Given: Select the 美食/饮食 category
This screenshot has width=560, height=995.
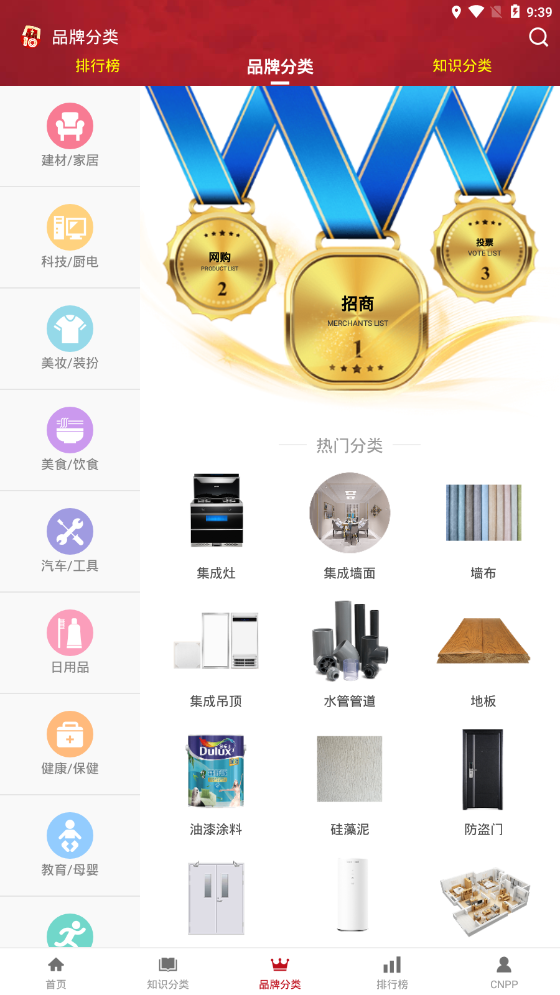Looking at the screenshot, I should (70, 440).
